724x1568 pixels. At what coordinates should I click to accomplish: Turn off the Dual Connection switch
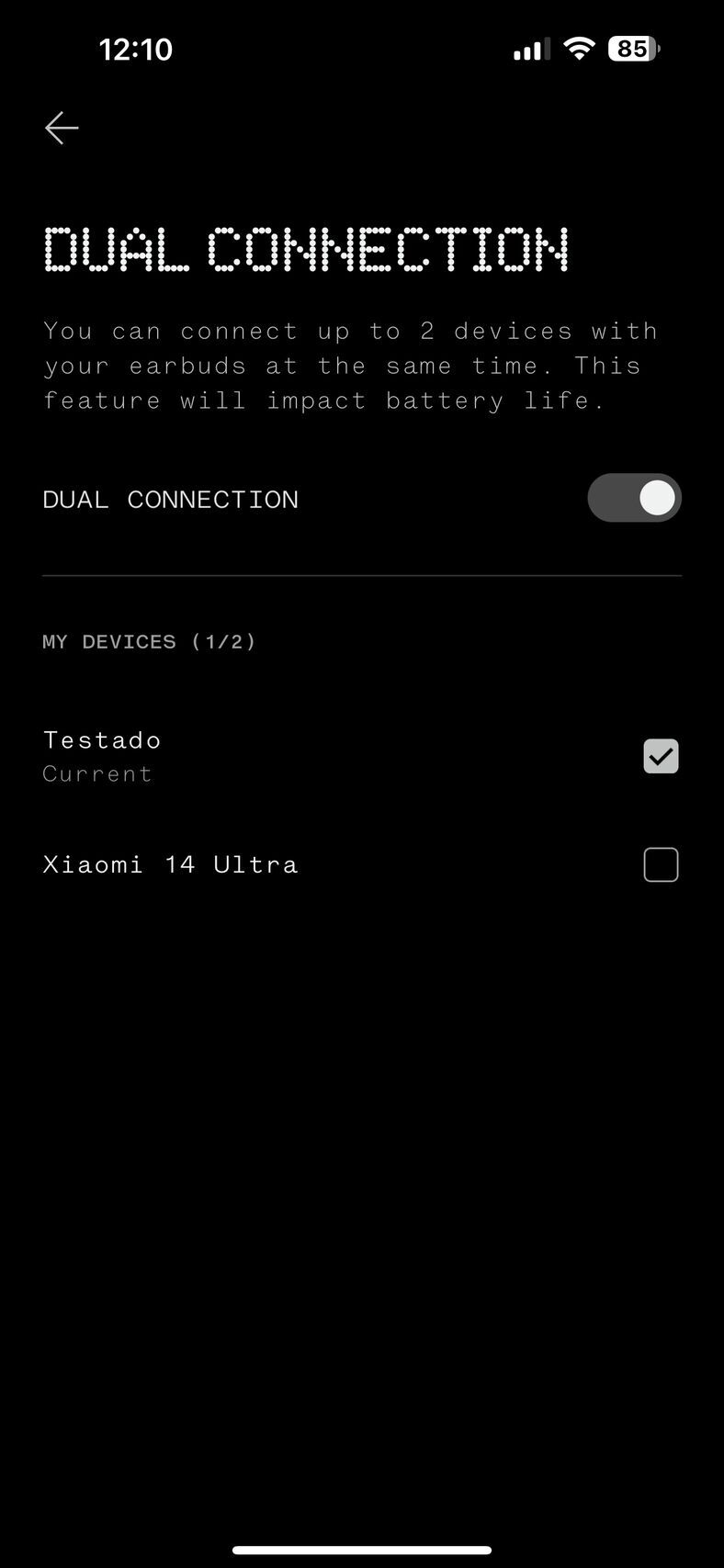tap(634, 498)
